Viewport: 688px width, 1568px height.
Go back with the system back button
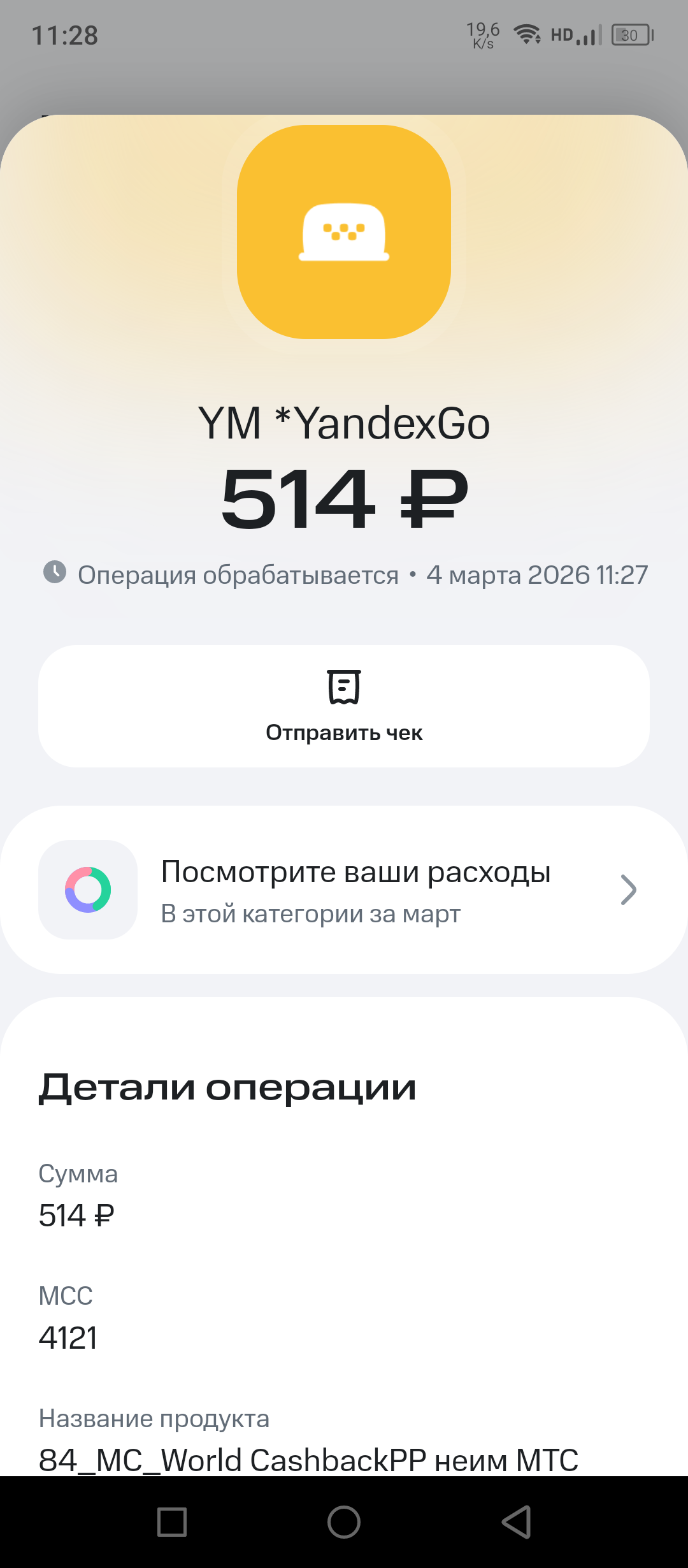tap(516, 1522)
